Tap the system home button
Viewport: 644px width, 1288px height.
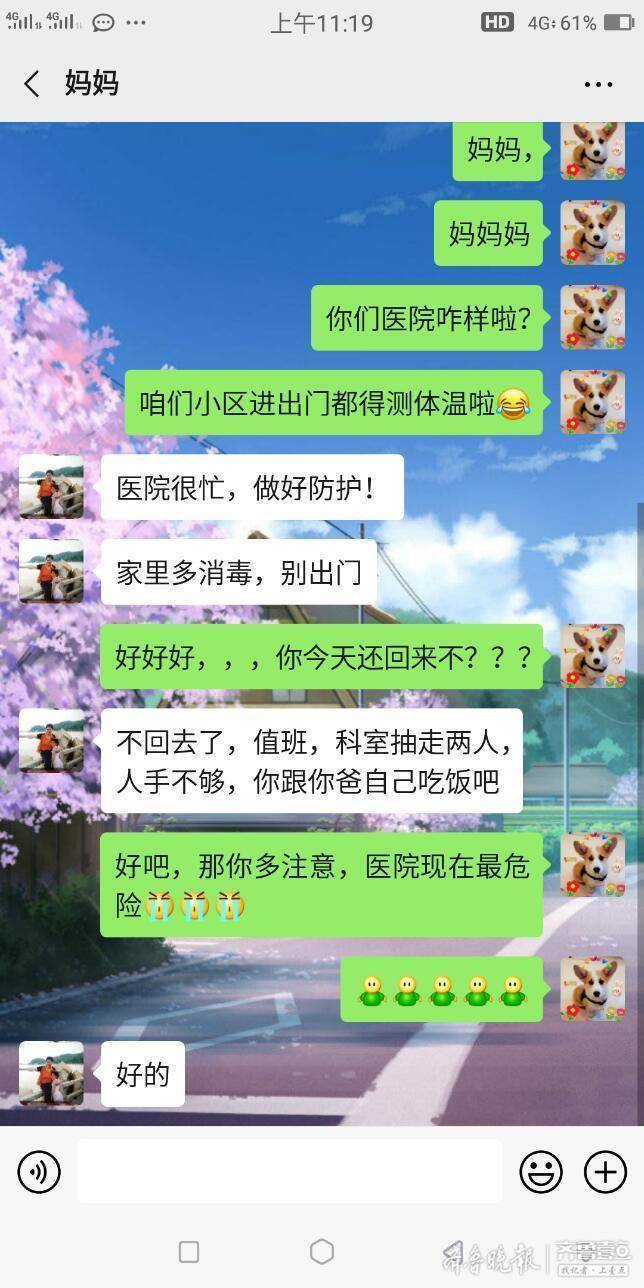(322, 1251)
